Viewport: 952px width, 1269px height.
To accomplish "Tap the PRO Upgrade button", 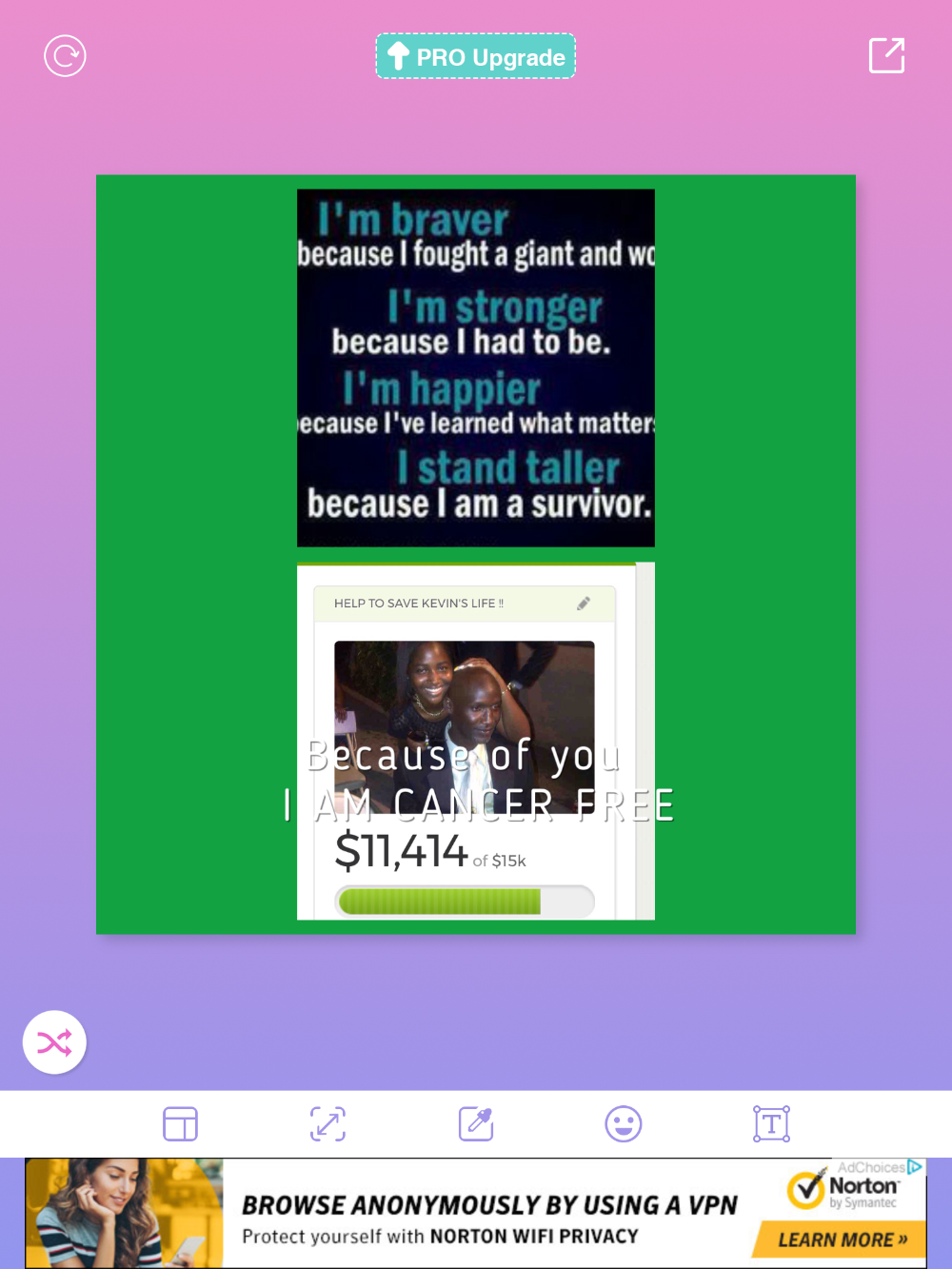I will click(x=476, y=57).
